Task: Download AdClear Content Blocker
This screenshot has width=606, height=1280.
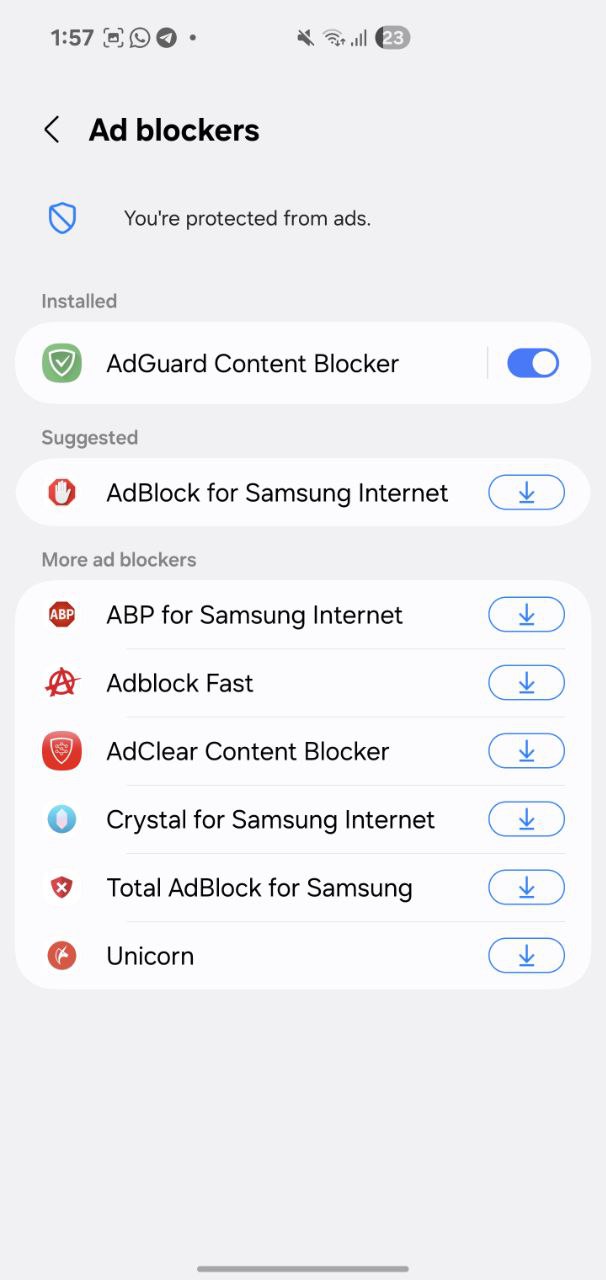Action: click(x=526, y=751)
